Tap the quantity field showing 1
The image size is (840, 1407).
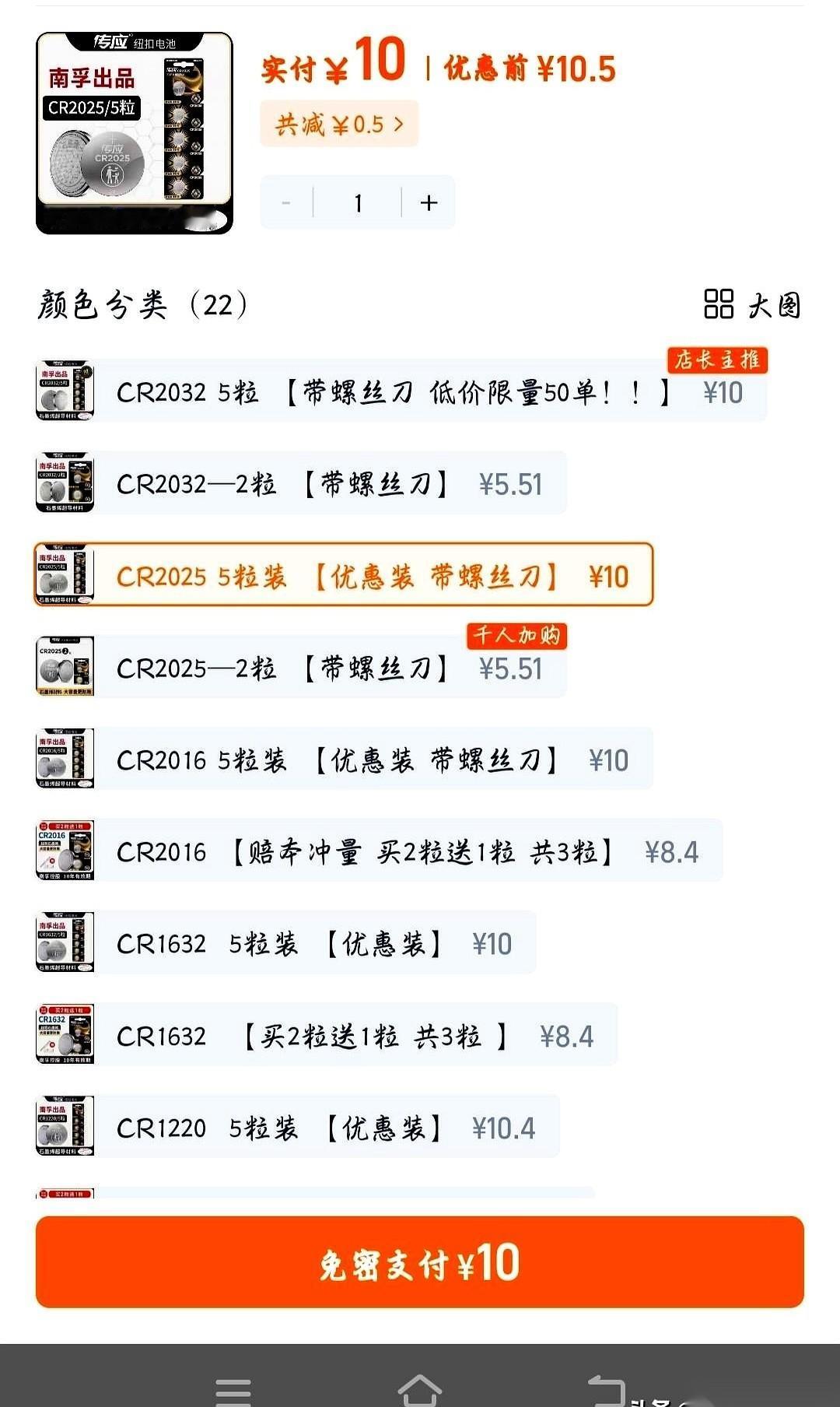pos(358,202)
